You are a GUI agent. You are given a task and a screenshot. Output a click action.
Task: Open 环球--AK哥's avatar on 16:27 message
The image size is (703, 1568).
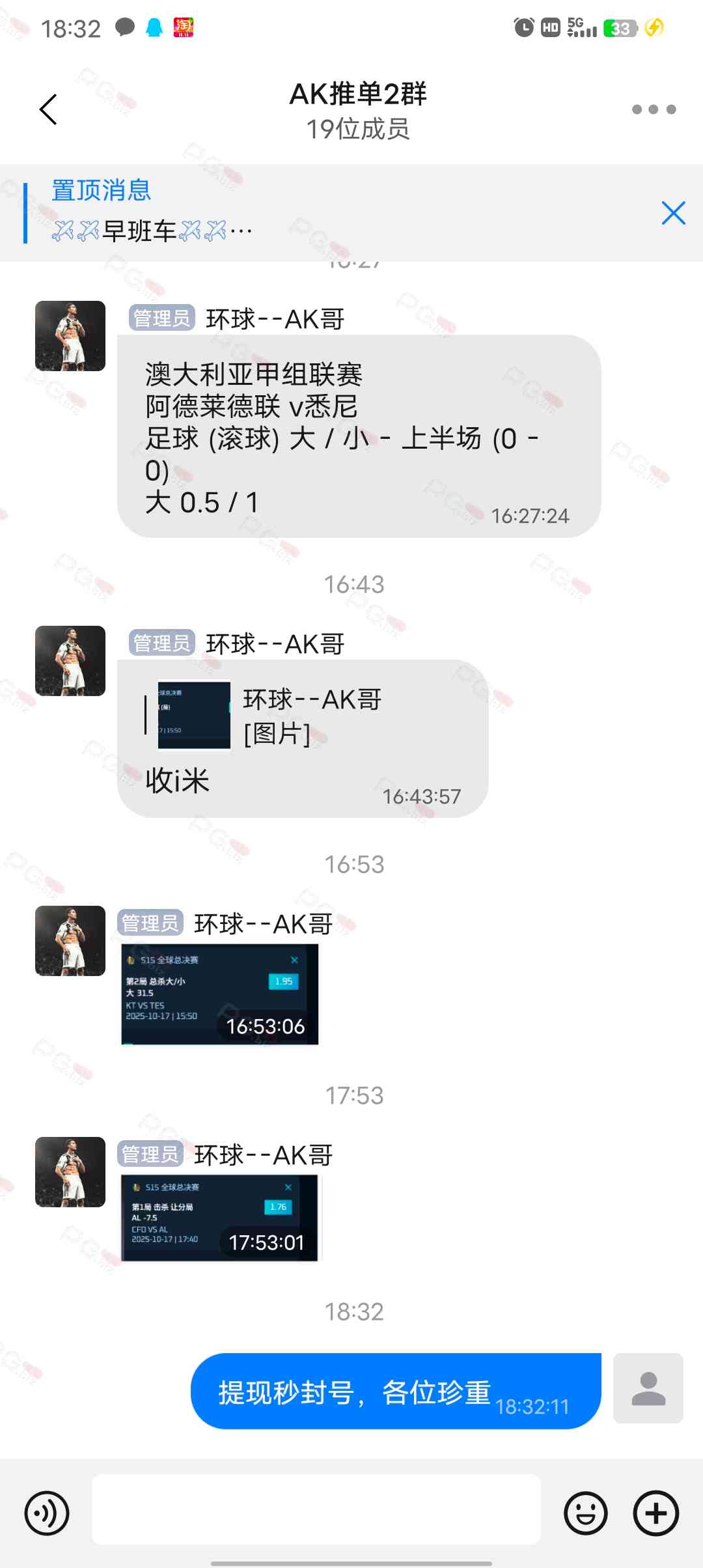(70, 336)
